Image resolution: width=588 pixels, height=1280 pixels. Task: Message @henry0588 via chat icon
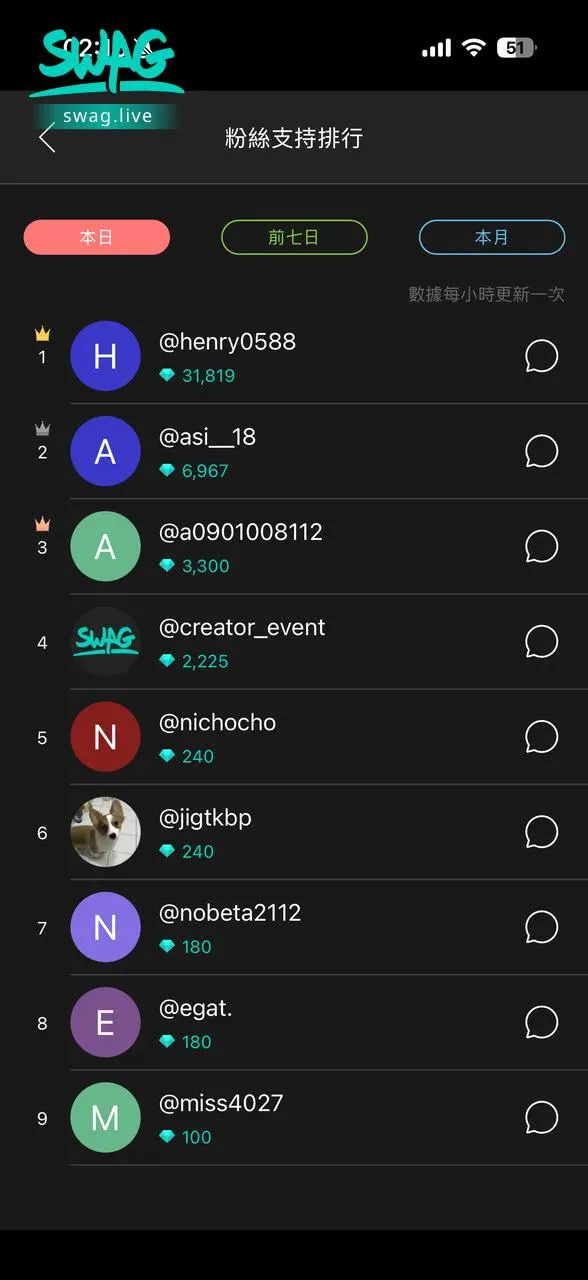(x=541, y=356)
